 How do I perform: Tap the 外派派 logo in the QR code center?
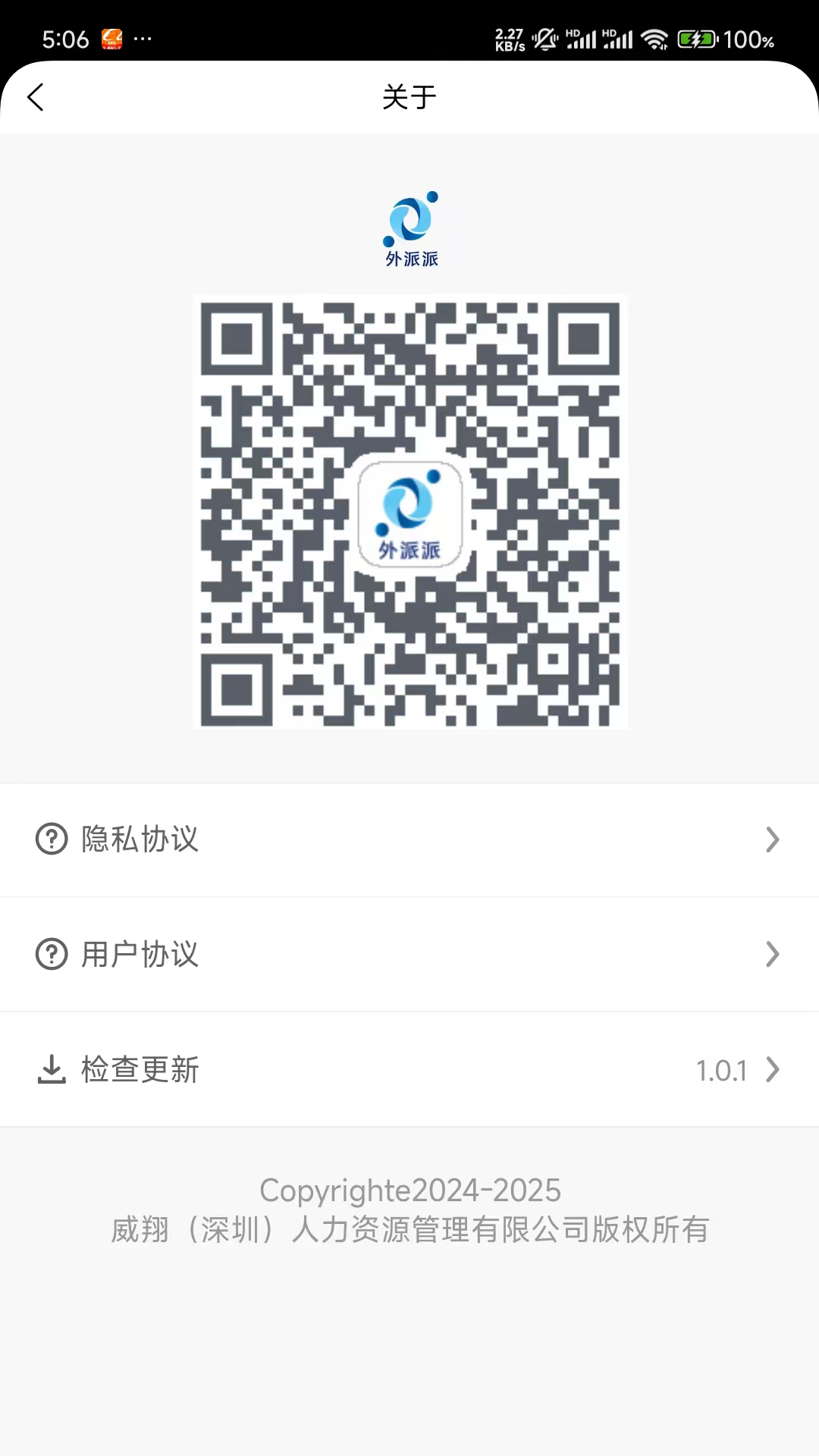[x=409, y=512]
